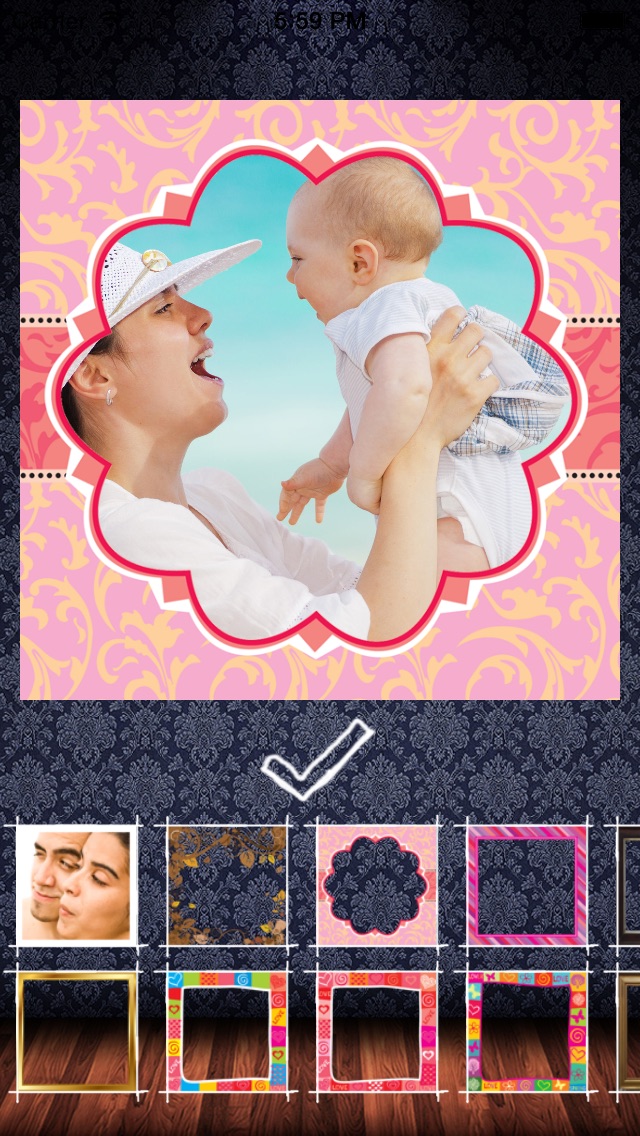Select the couple photo thumbnail
The height and width of the screenshot is (1136, 640).
point(77,885)
